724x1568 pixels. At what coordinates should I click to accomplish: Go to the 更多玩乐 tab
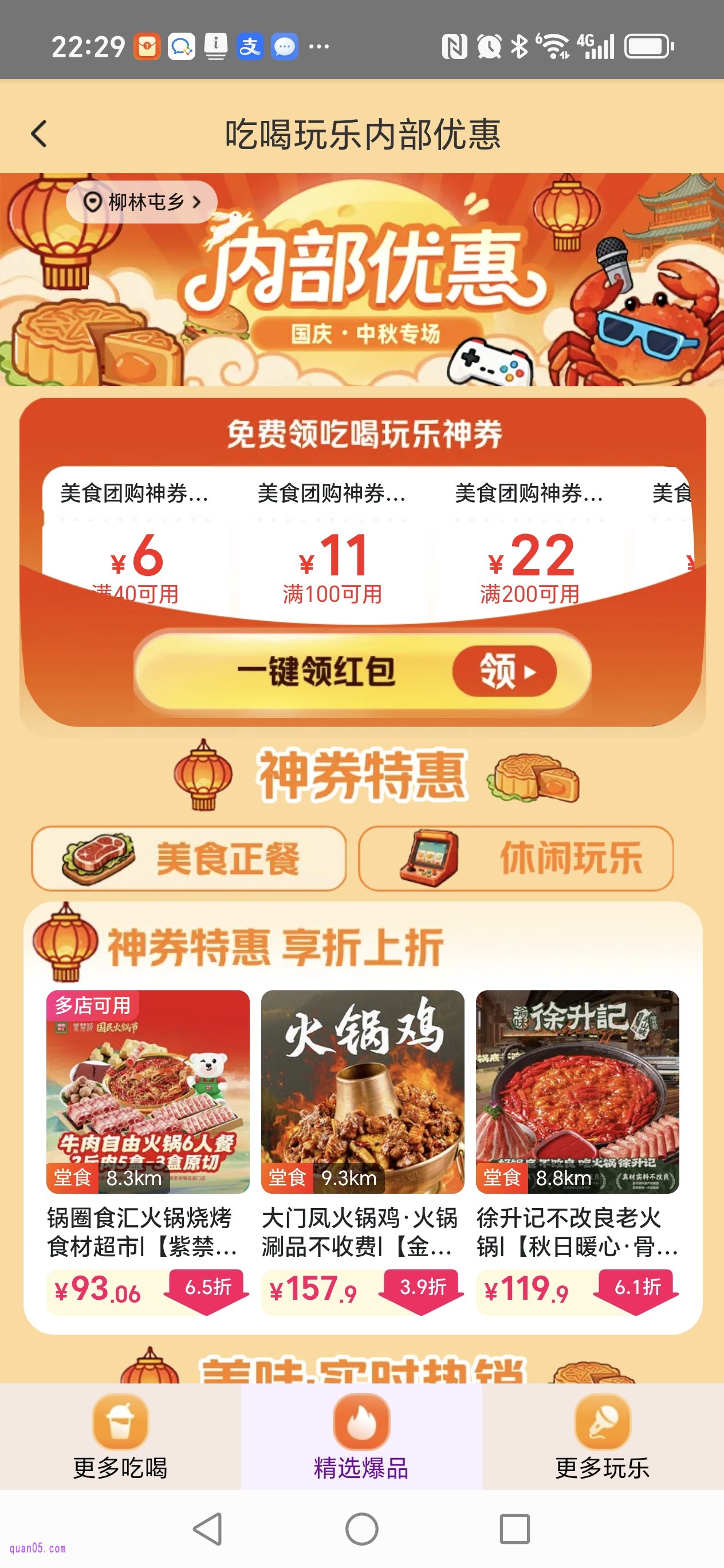click(603, 1438)
